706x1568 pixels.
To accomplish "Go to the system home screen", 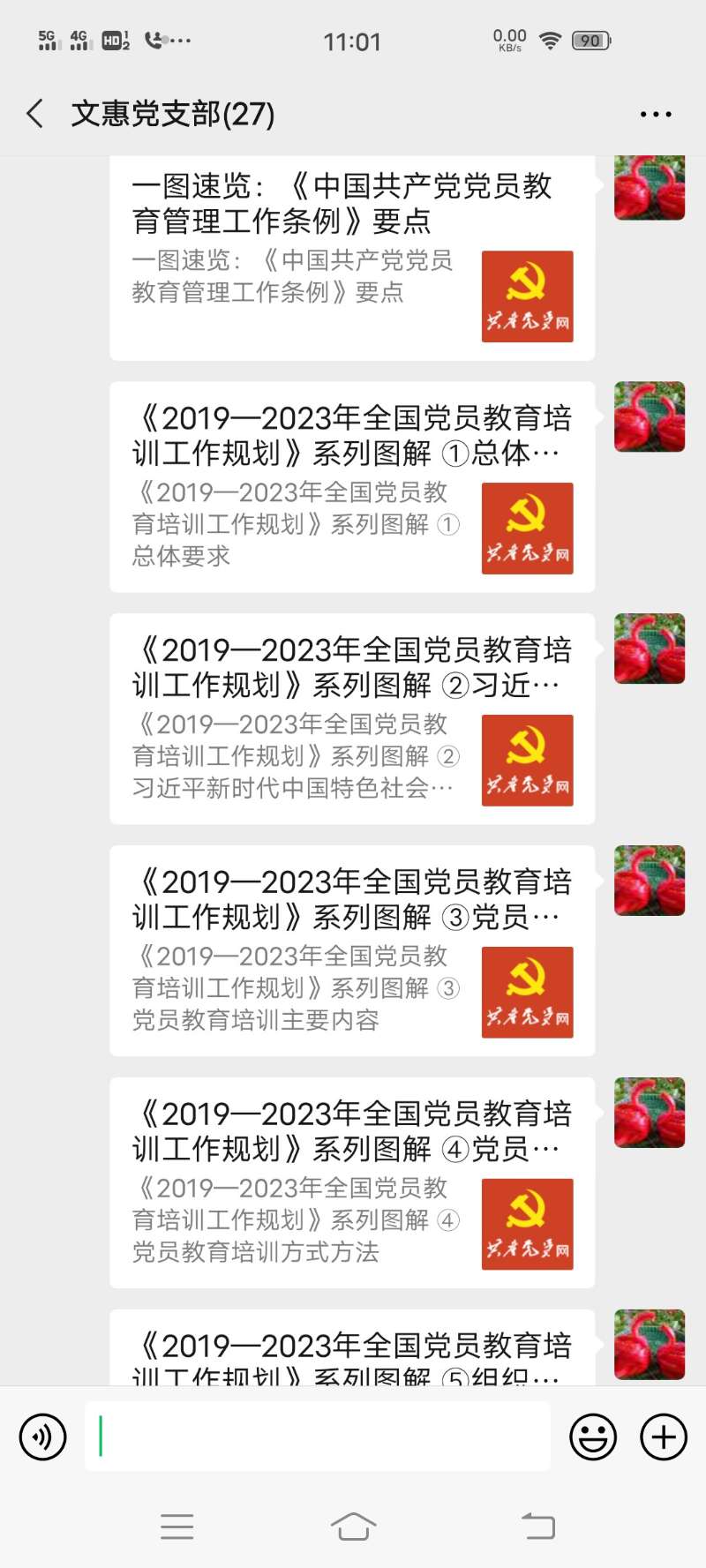I will [353, 1527].
